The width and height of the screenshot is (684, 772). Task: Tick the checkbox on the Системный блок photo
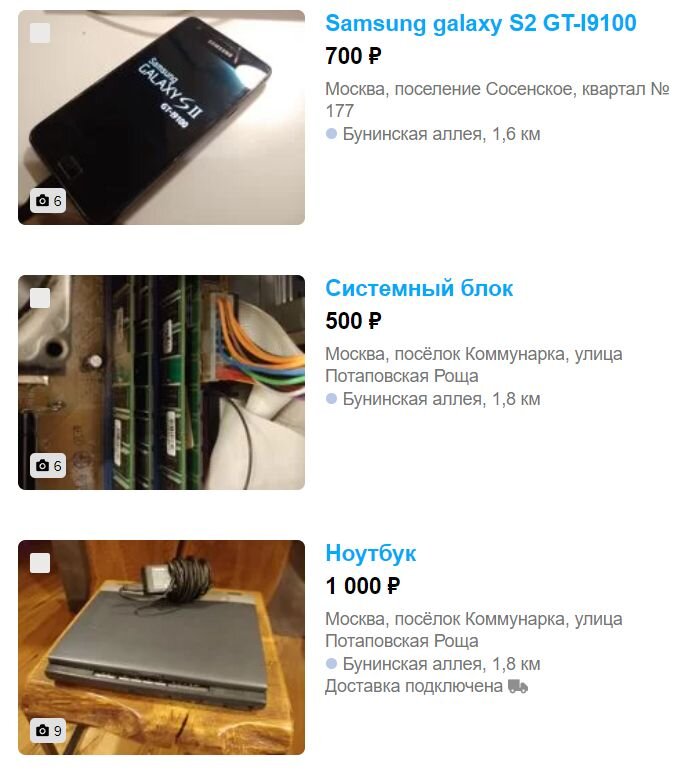click(x=40, y=298)
